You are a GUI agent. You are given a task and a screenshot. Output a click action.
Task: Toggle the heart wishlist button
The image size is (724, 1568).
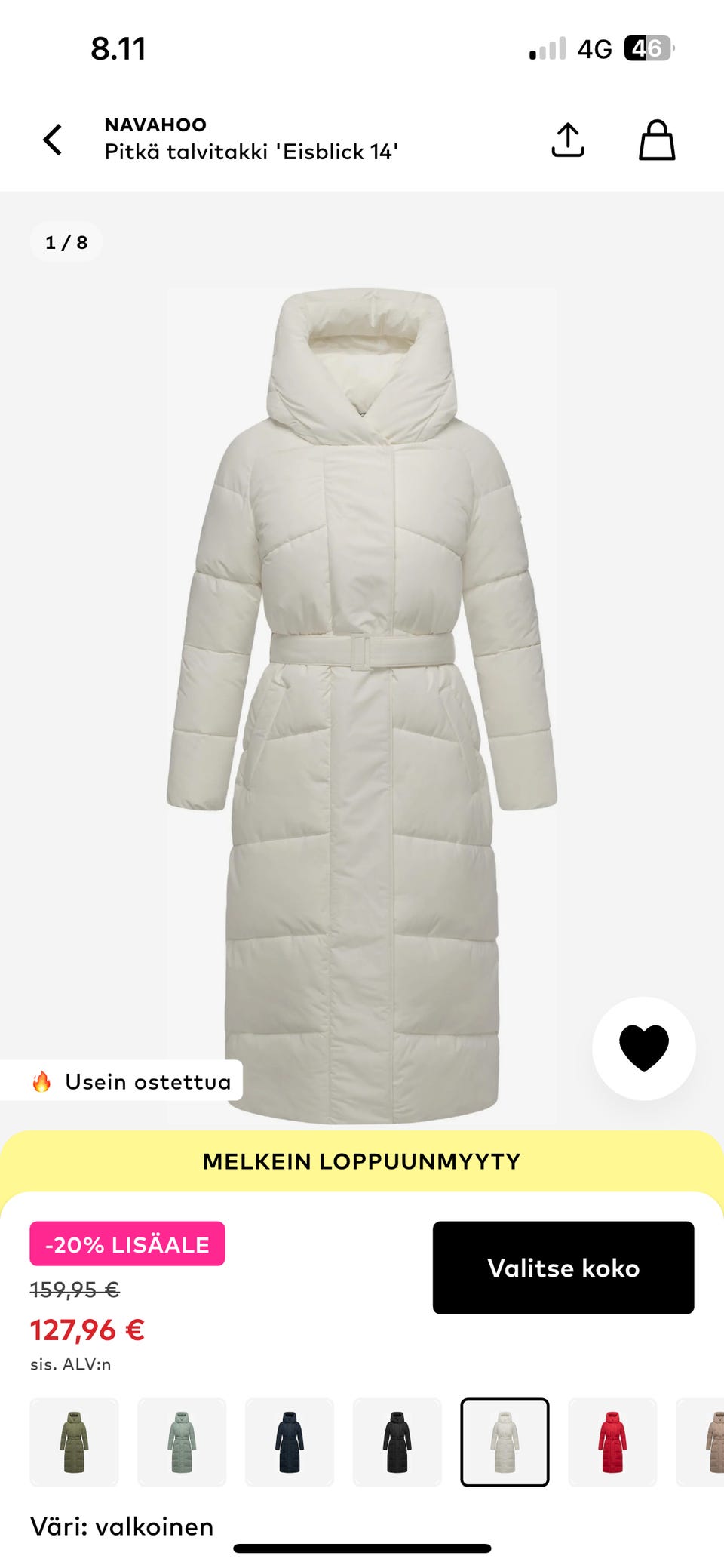click(x=643, y=1047)
